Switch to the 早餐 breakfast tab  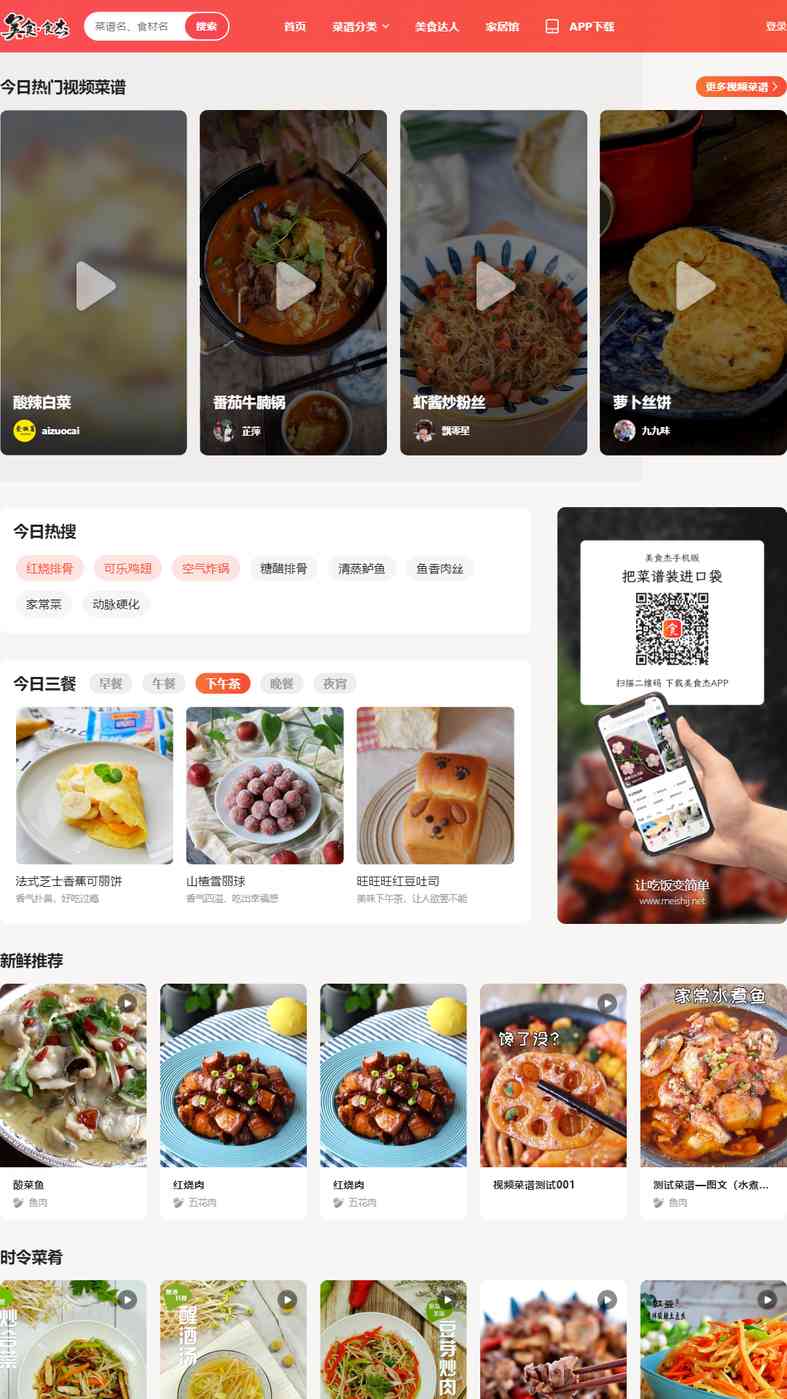point(111,684)
